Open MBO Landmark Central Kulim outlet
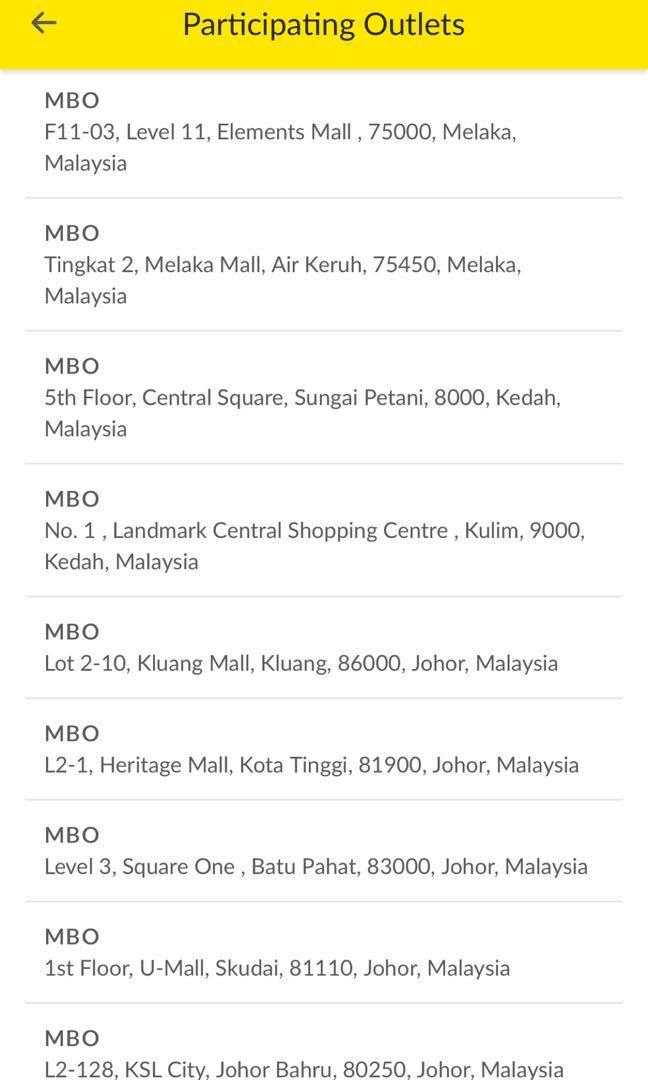 324,530
